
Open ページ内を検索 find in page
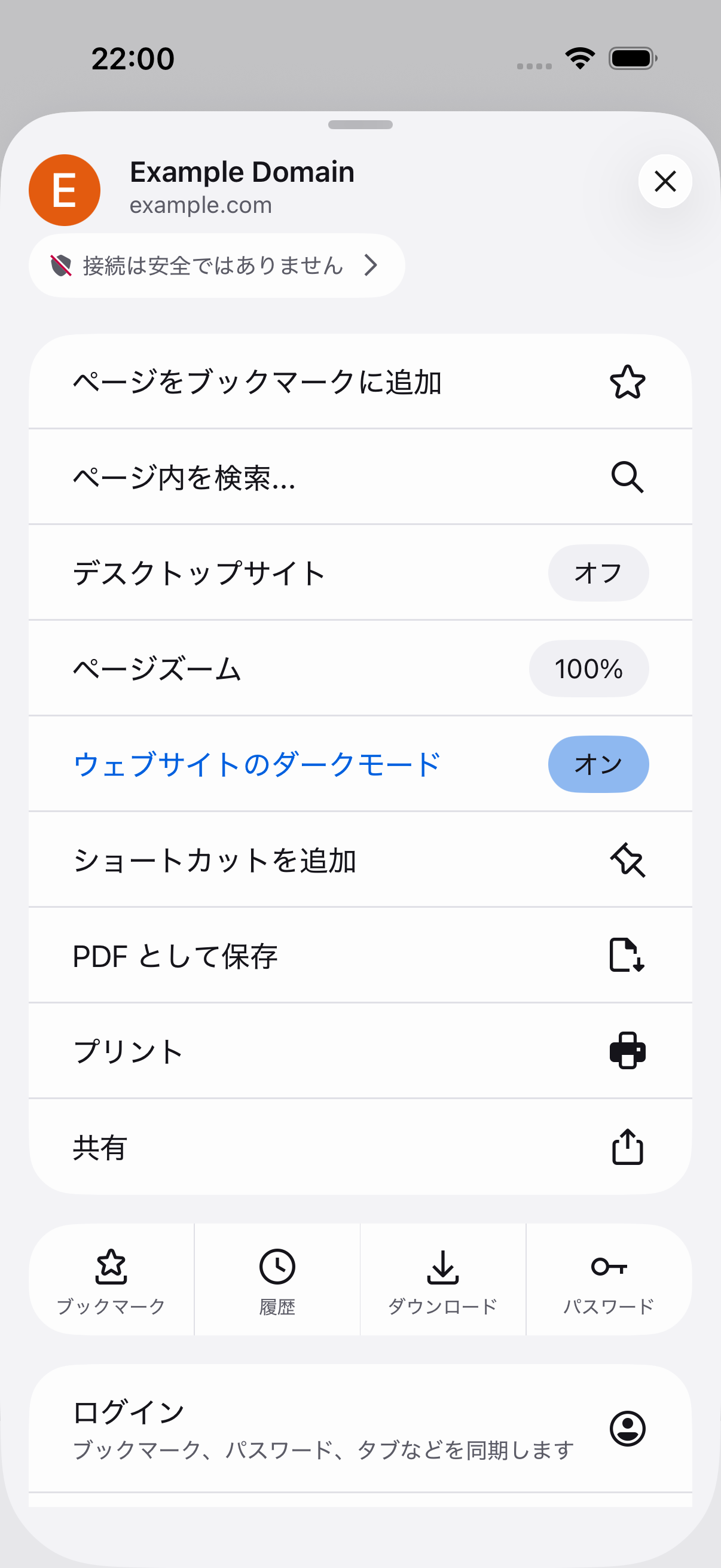tap(360, 477)
